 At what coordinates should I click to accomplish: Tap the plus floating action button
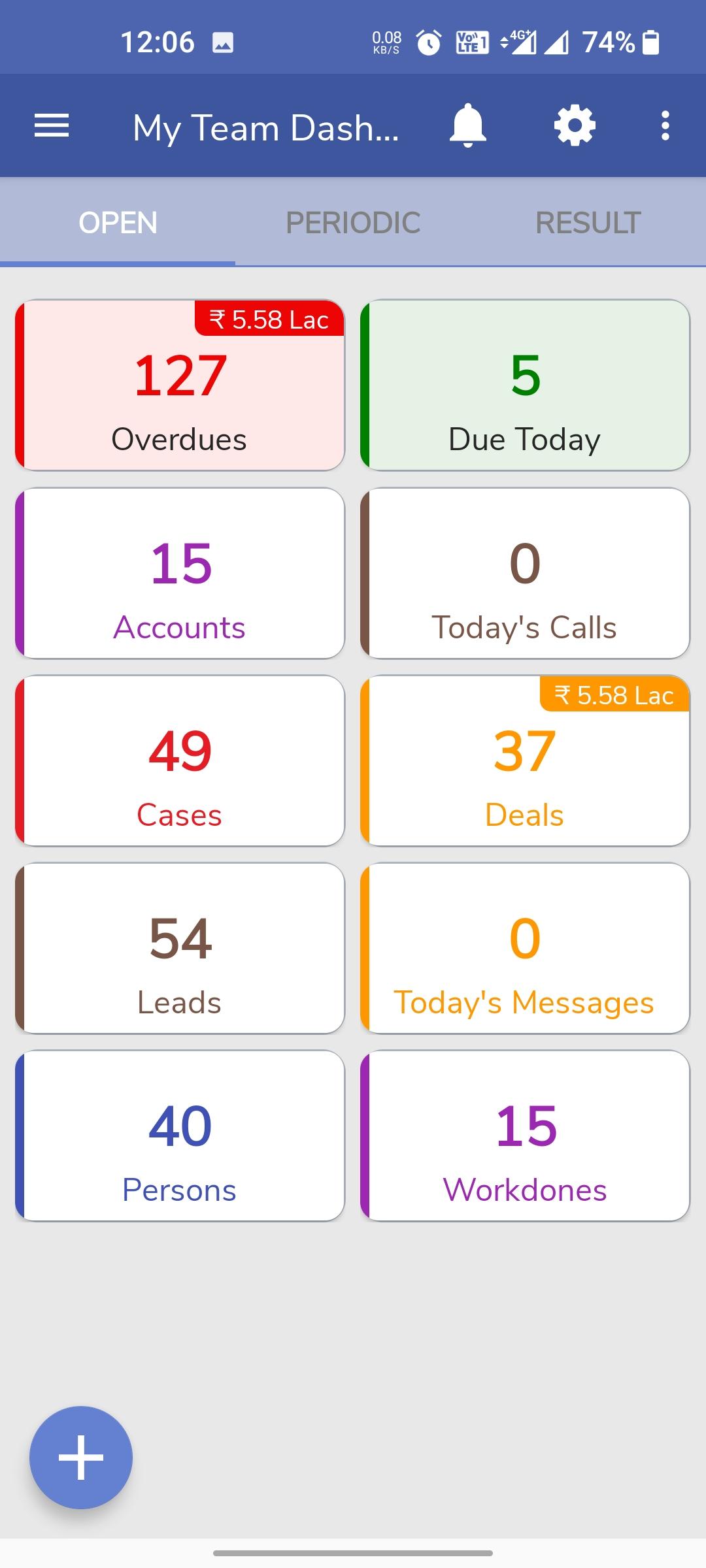81,1458
